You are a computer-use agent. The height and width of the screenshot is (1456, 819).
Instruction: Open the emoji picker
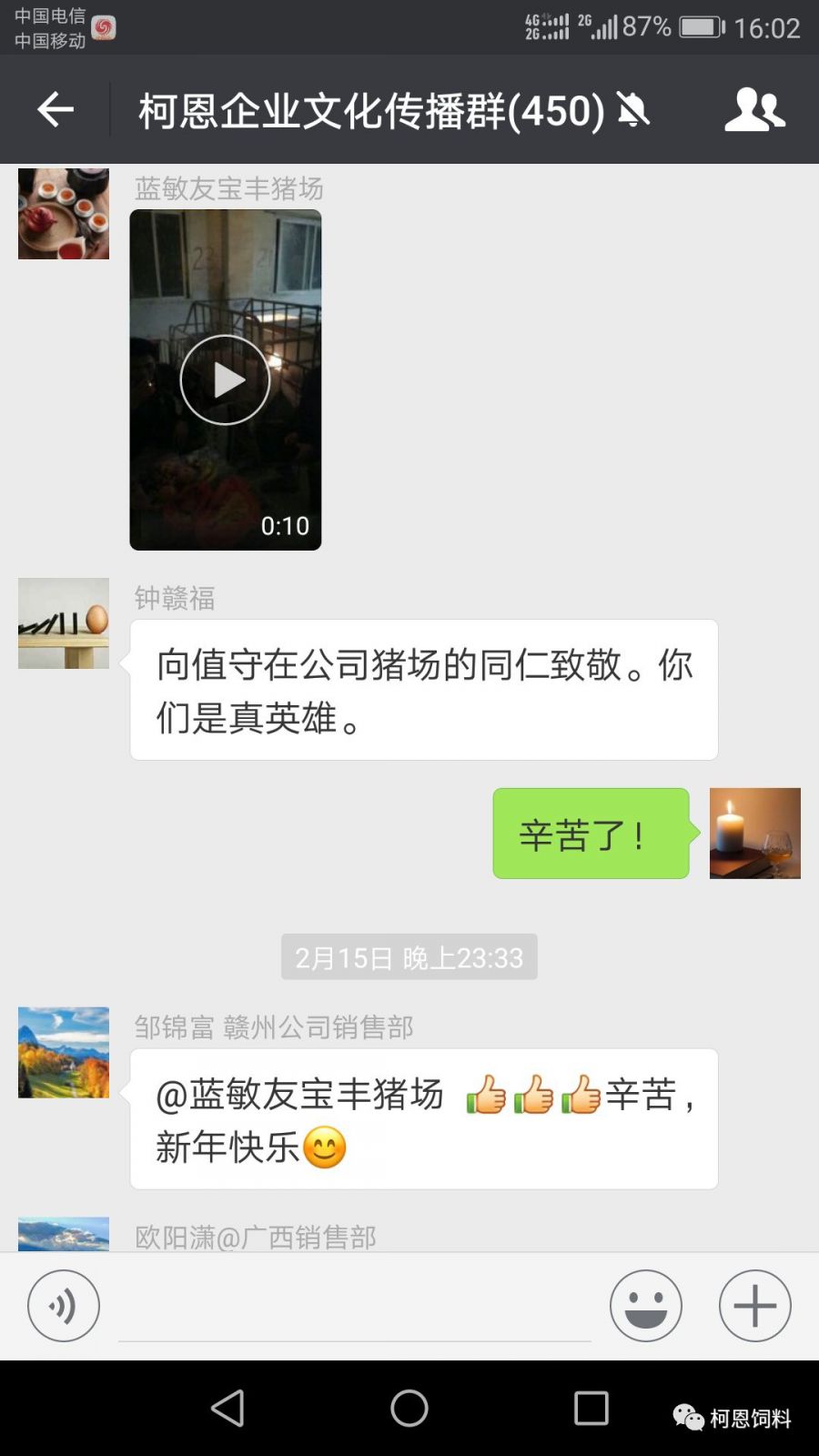tap(646, 1306)
